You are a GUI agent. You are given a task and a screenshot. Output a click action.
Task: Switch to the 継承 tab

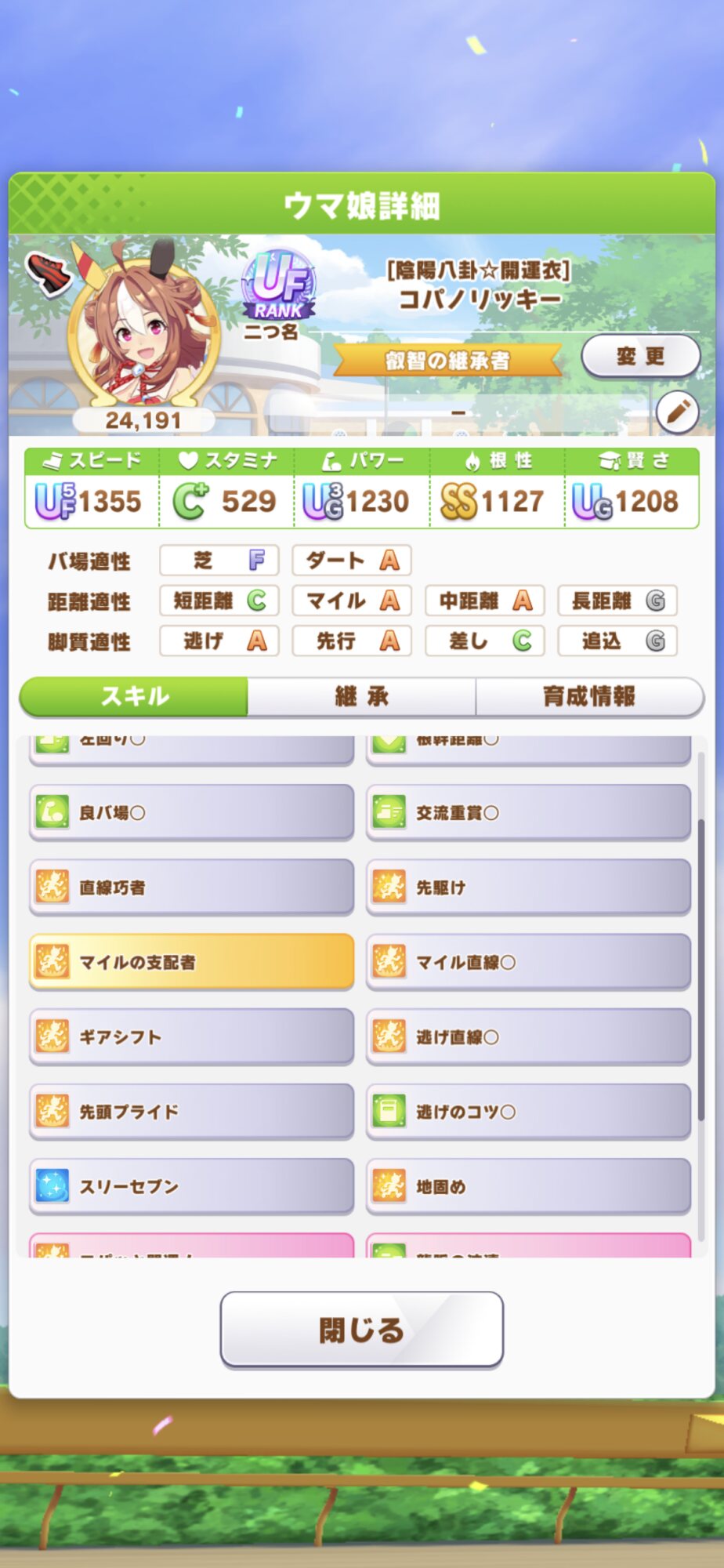[361, 696]
